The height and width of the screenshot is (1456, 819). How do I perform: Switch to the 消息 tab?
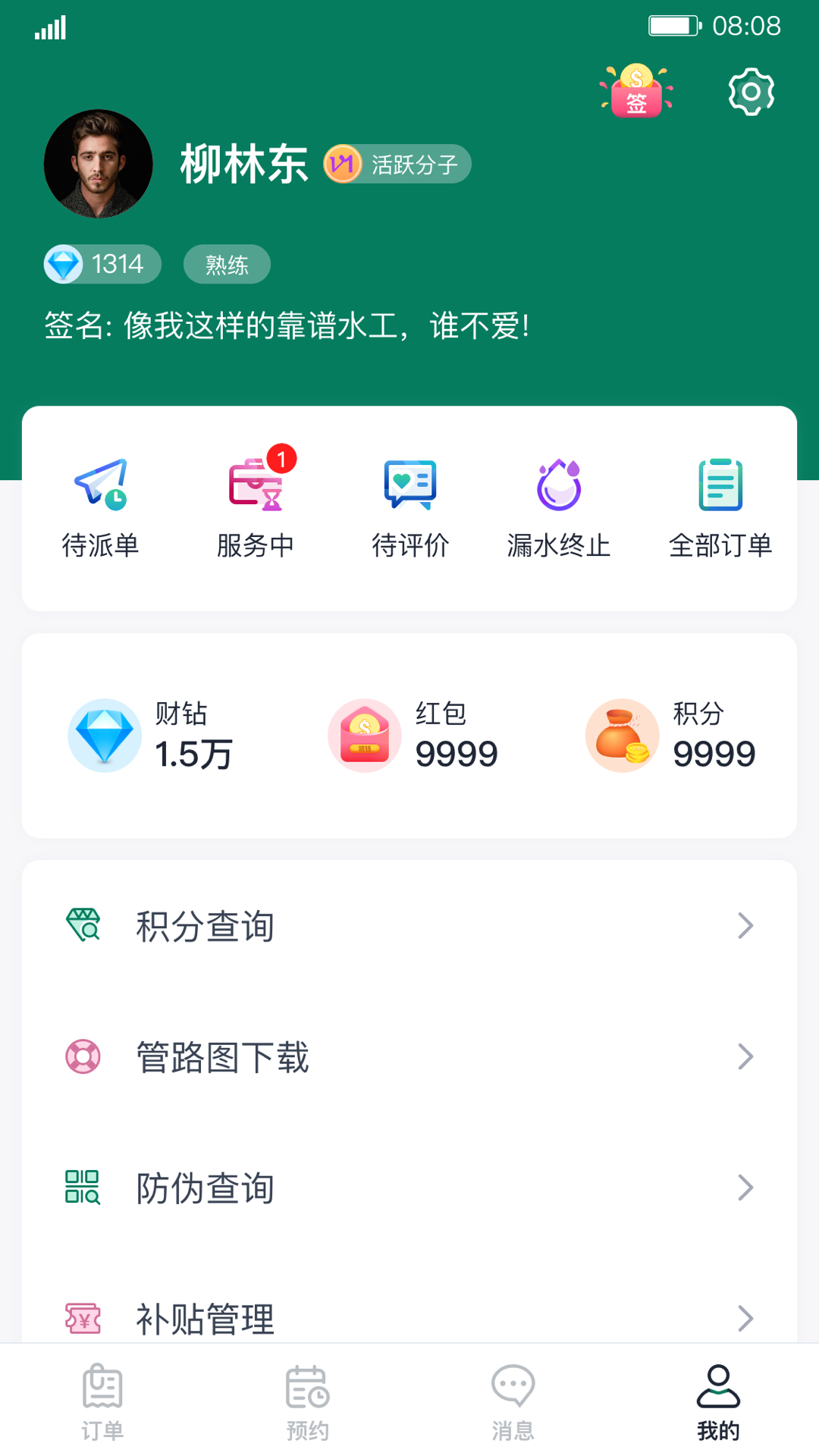pos(512,1401)
